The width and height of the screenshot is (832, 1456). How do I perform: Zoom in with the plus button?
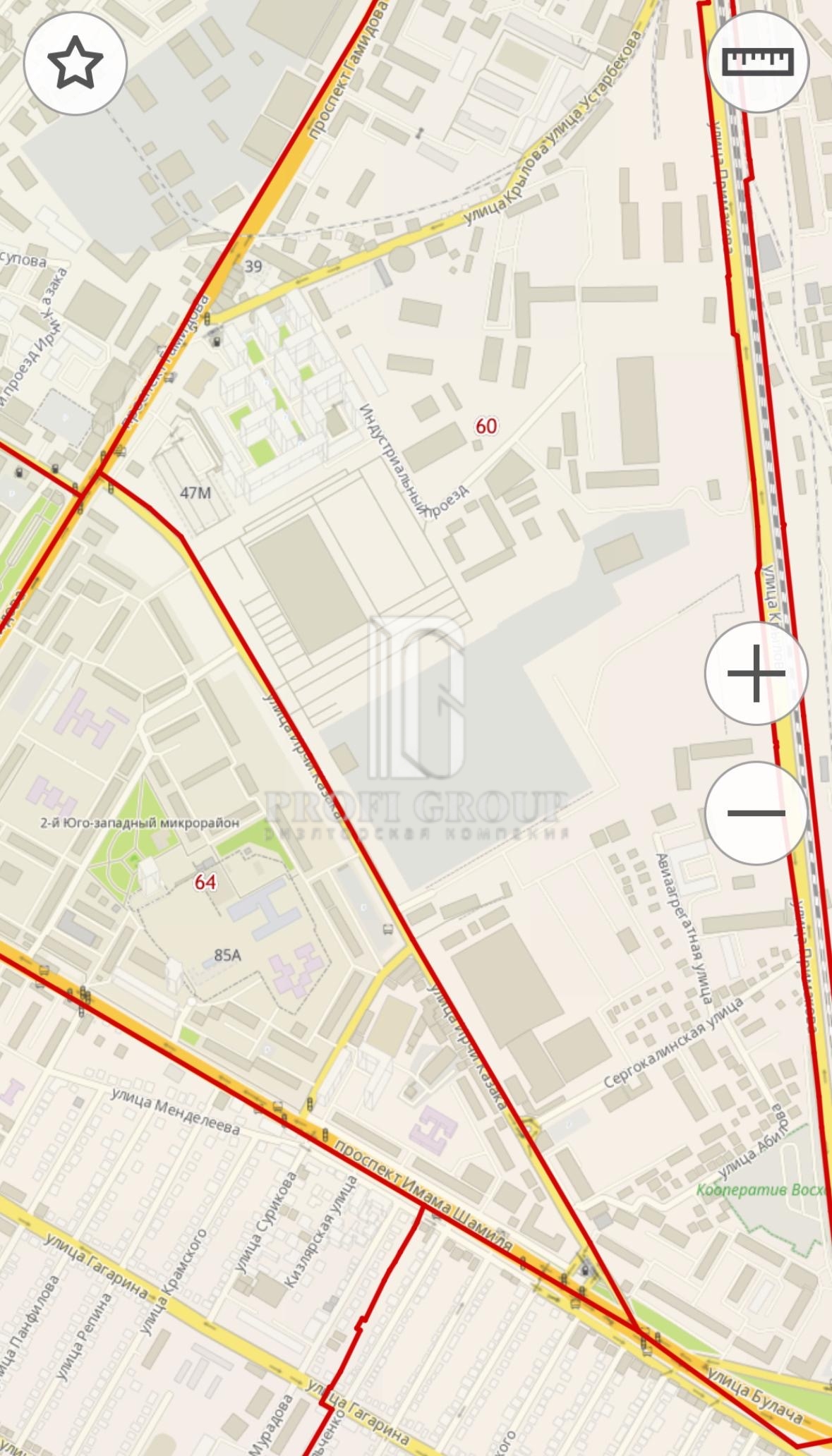756,673
